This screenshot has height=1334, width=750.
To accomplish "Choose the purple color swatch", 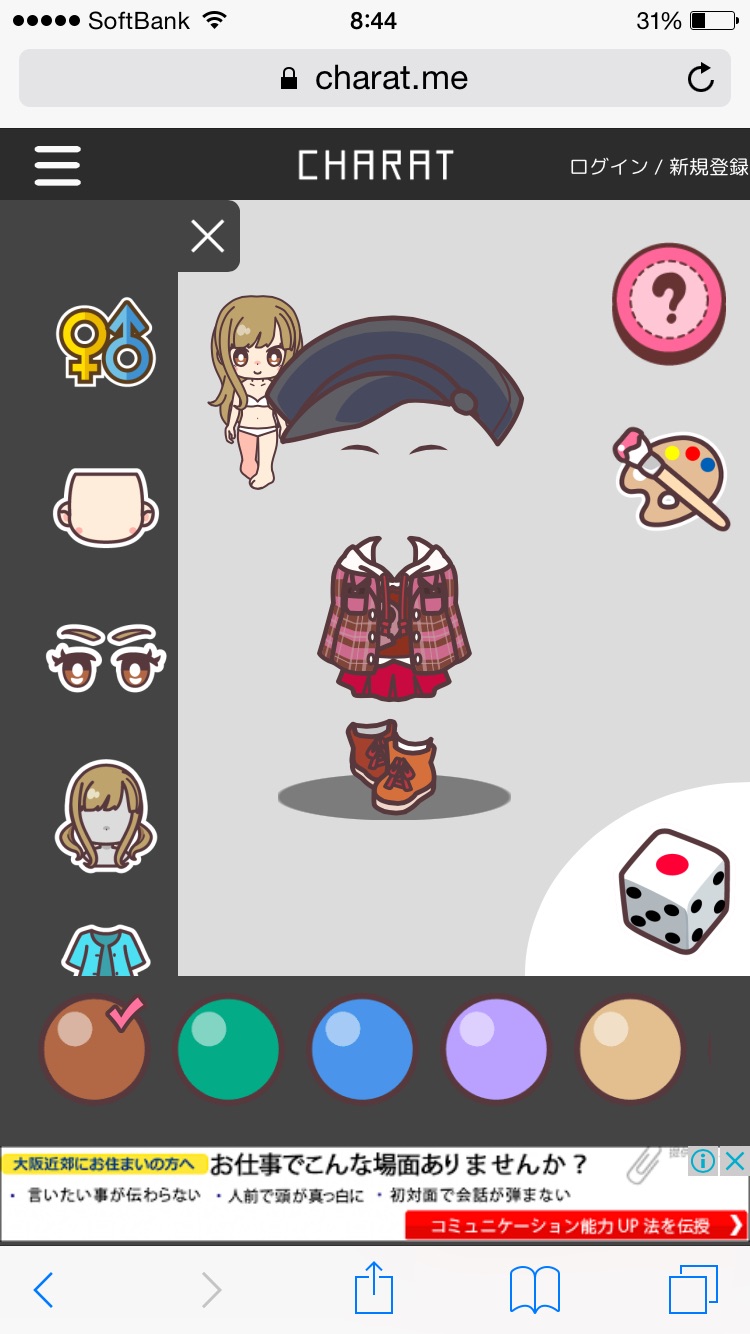I will pyautogui.click(x=496, y=1050).
